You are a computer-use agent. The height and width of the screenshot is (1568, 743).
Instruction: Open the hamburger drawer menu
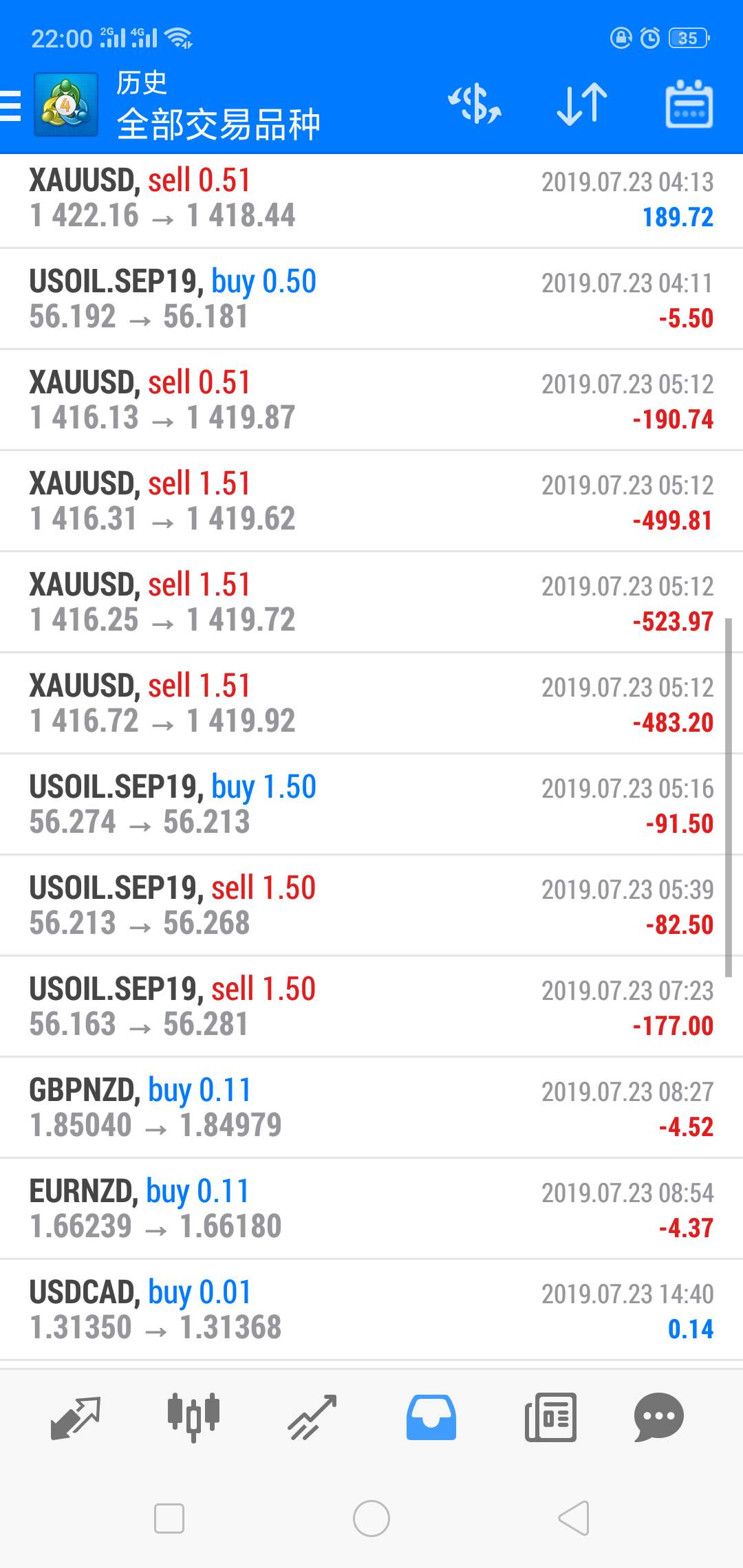point(10,105)
